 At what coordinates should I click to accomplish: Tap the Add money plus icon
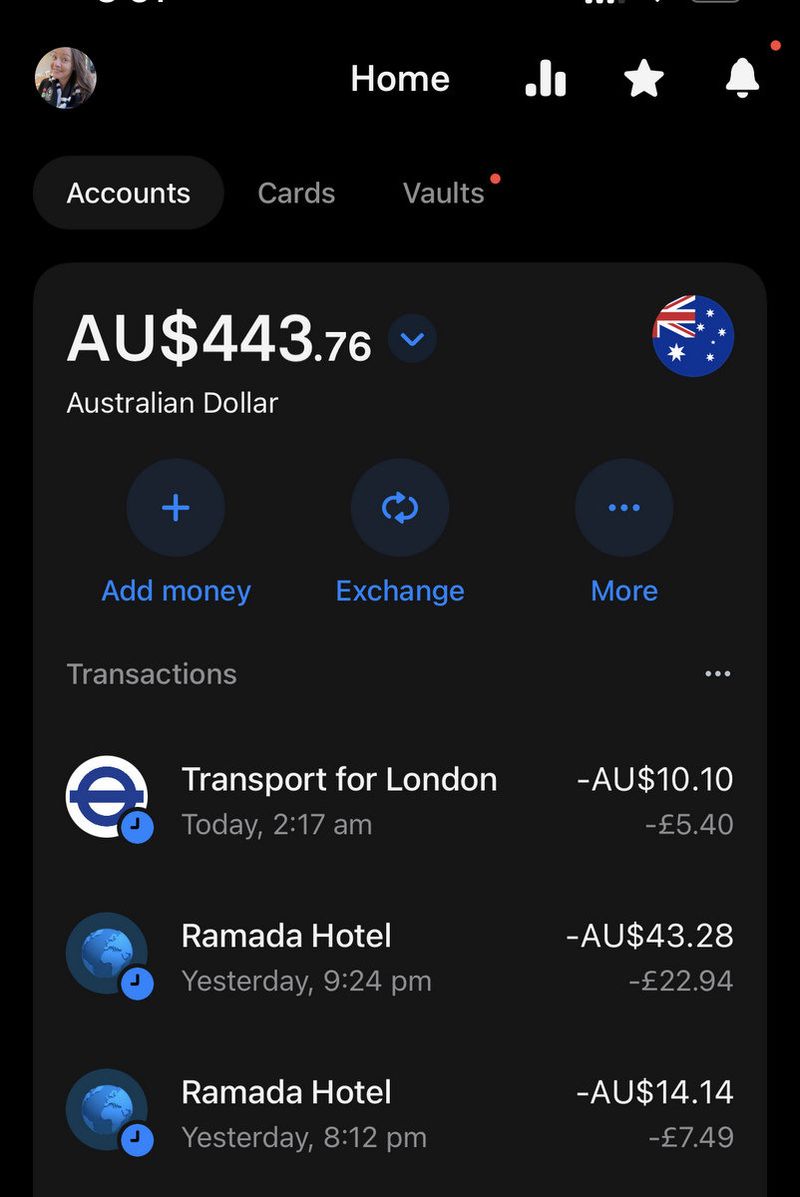pos(175,507)
